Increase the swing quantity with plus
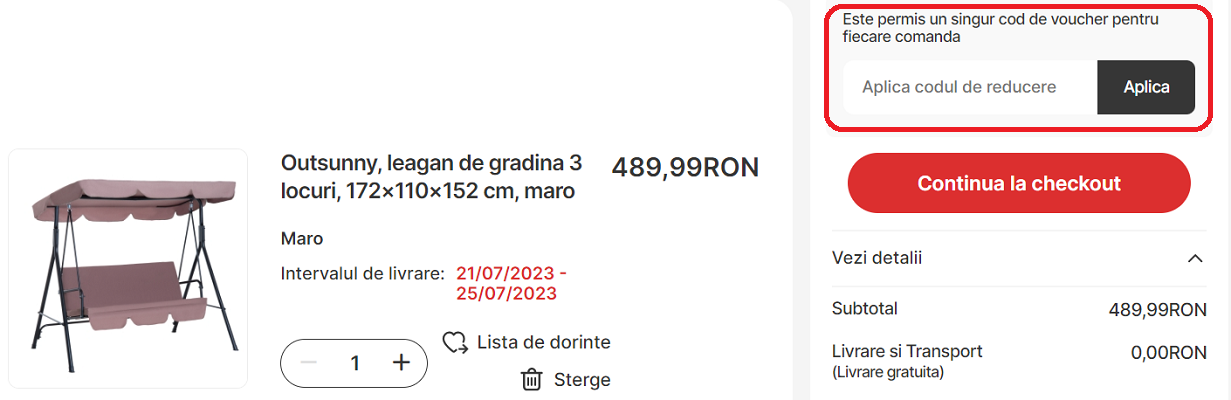 pyautogui.click(x=401, y=362)
